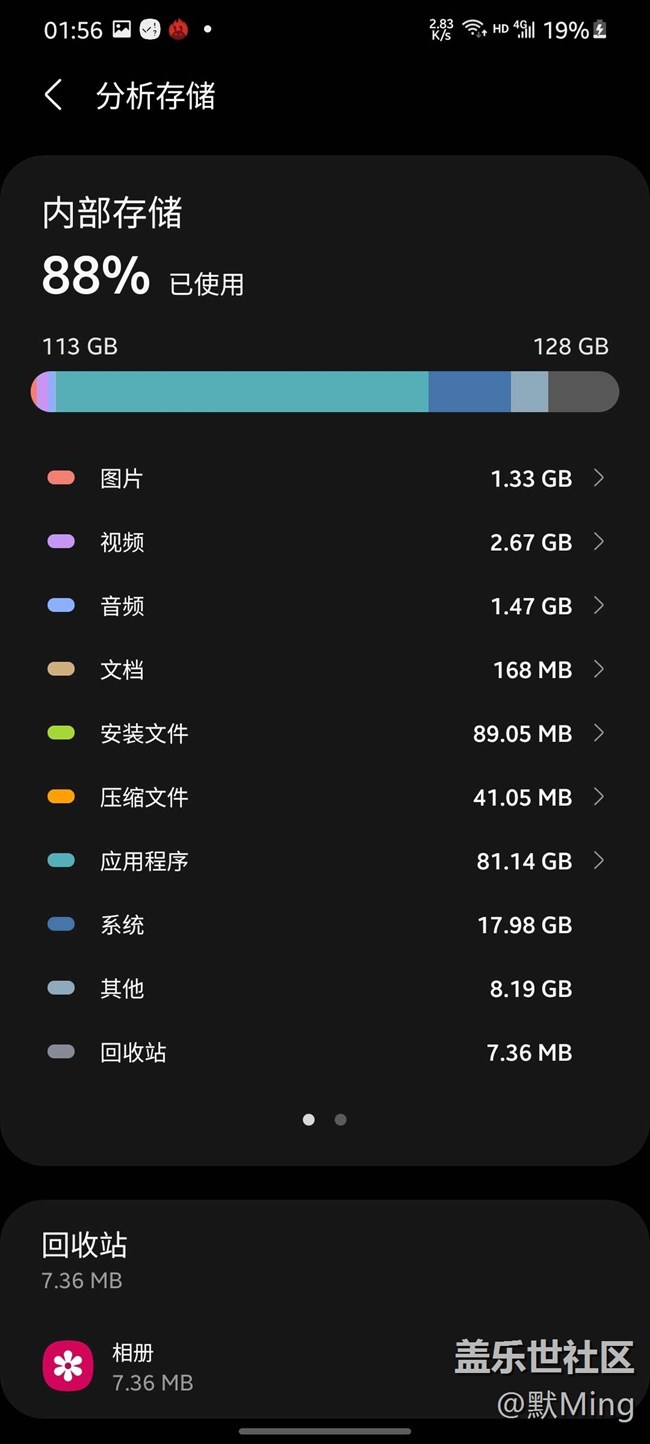Go back from 分析存储 screen
The width and height of the screenshot is (650, 1444).
(x=54, y=96)
